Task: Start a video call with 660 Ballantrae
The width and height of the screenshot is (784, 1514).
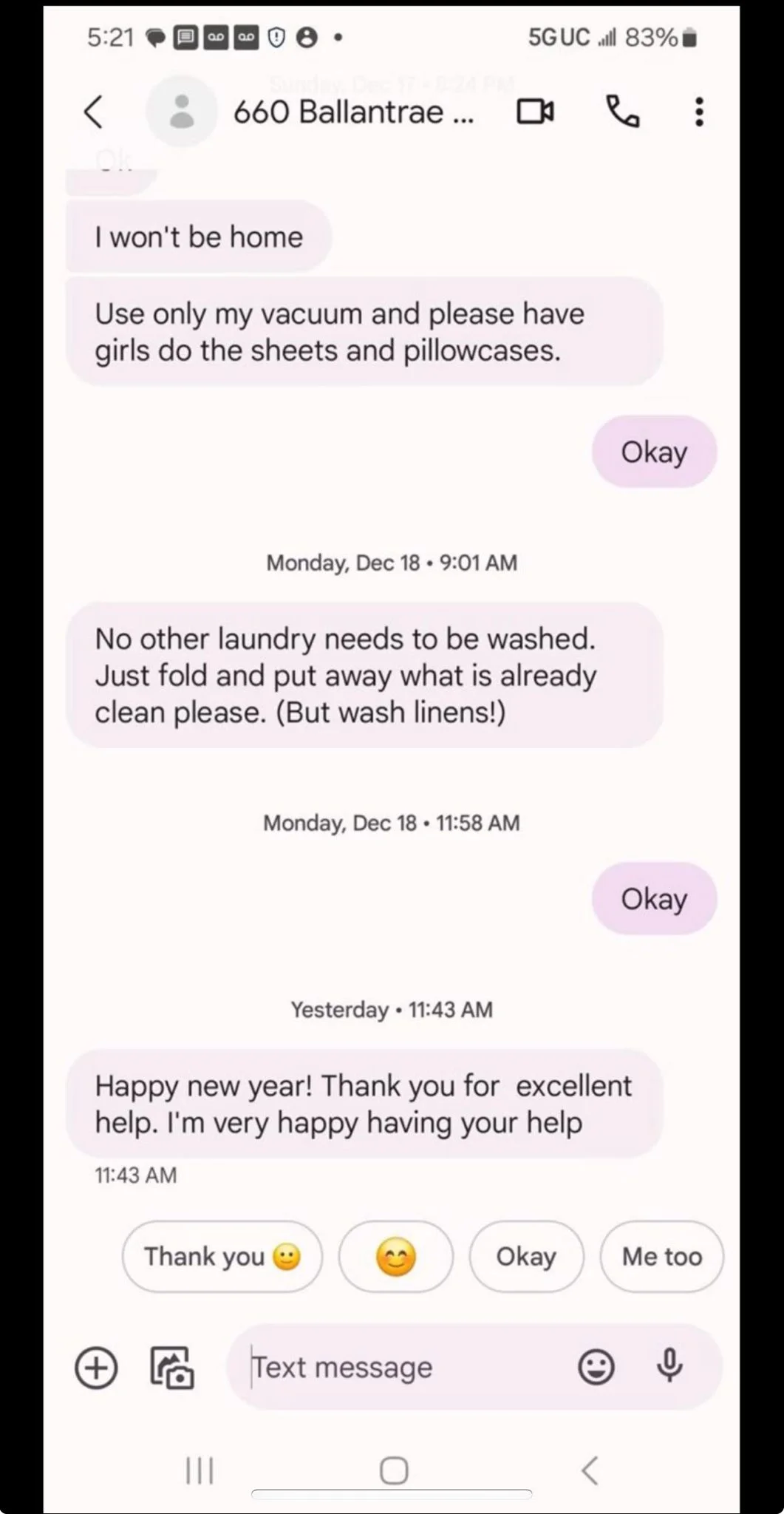Action: pos(535,112)
